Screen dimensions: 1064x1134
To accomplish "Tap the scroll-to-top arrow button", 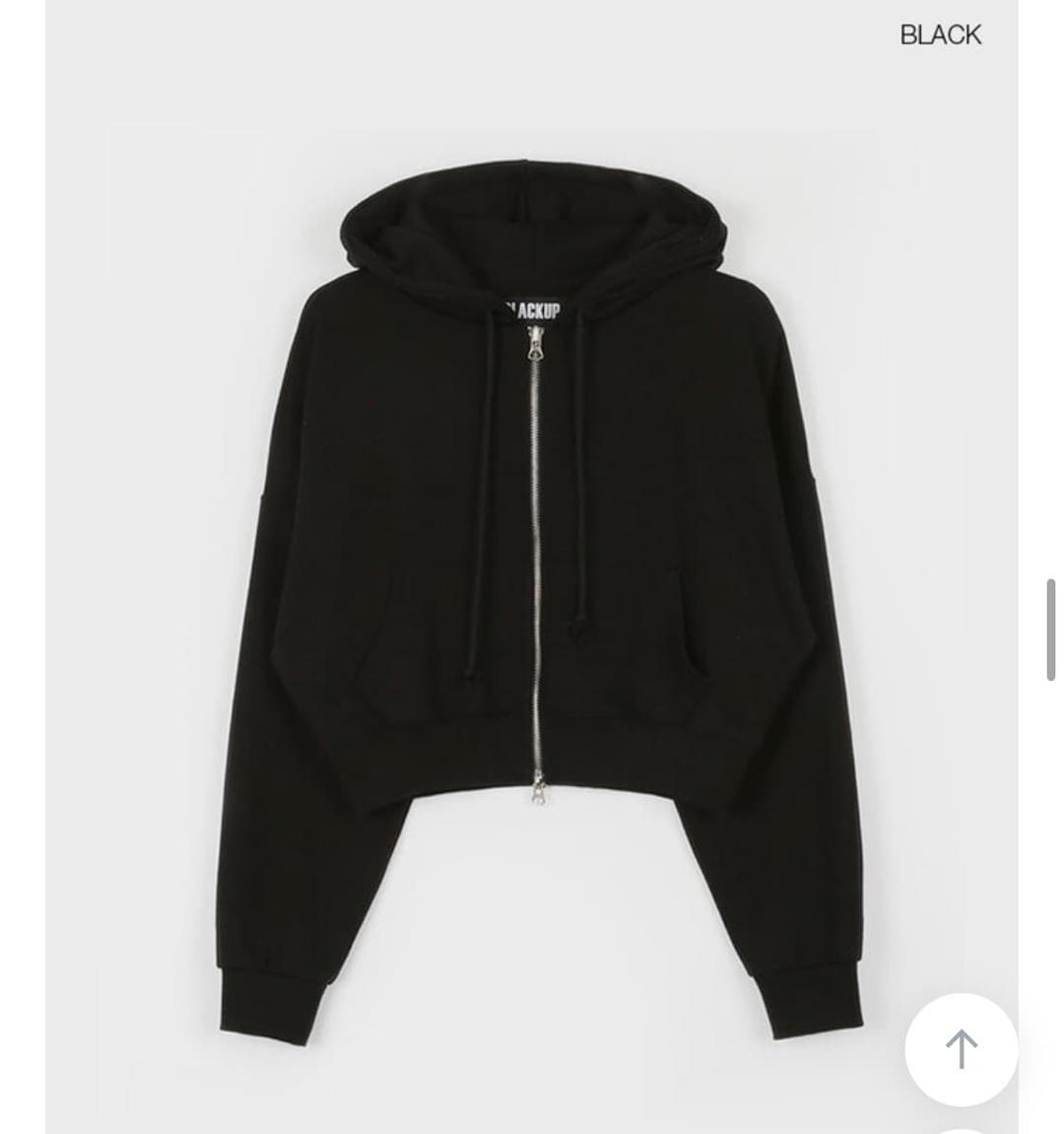I will tap(961, 1049).
